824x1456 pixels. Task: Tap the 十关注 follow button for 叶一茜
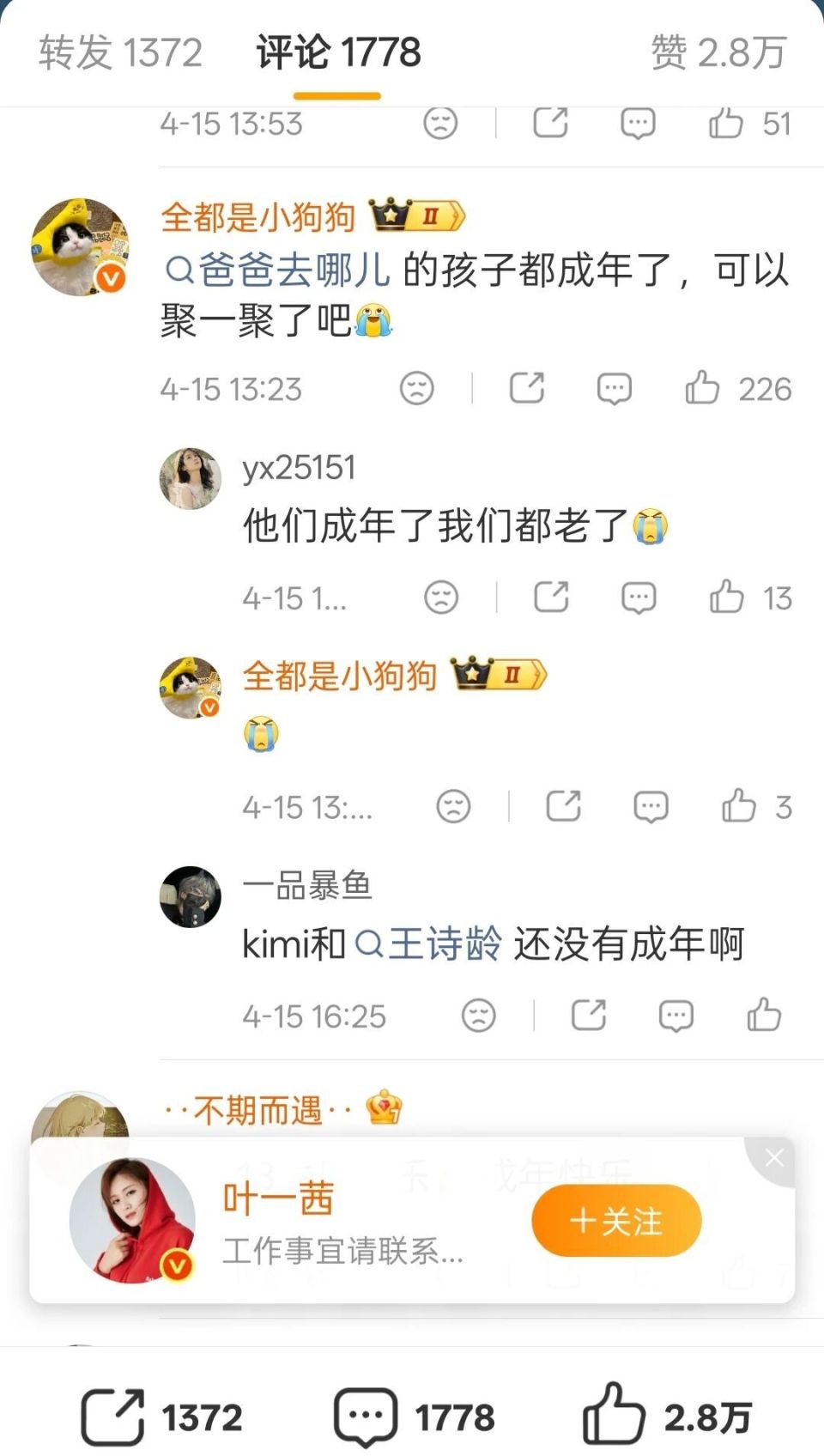(616, 1219)
